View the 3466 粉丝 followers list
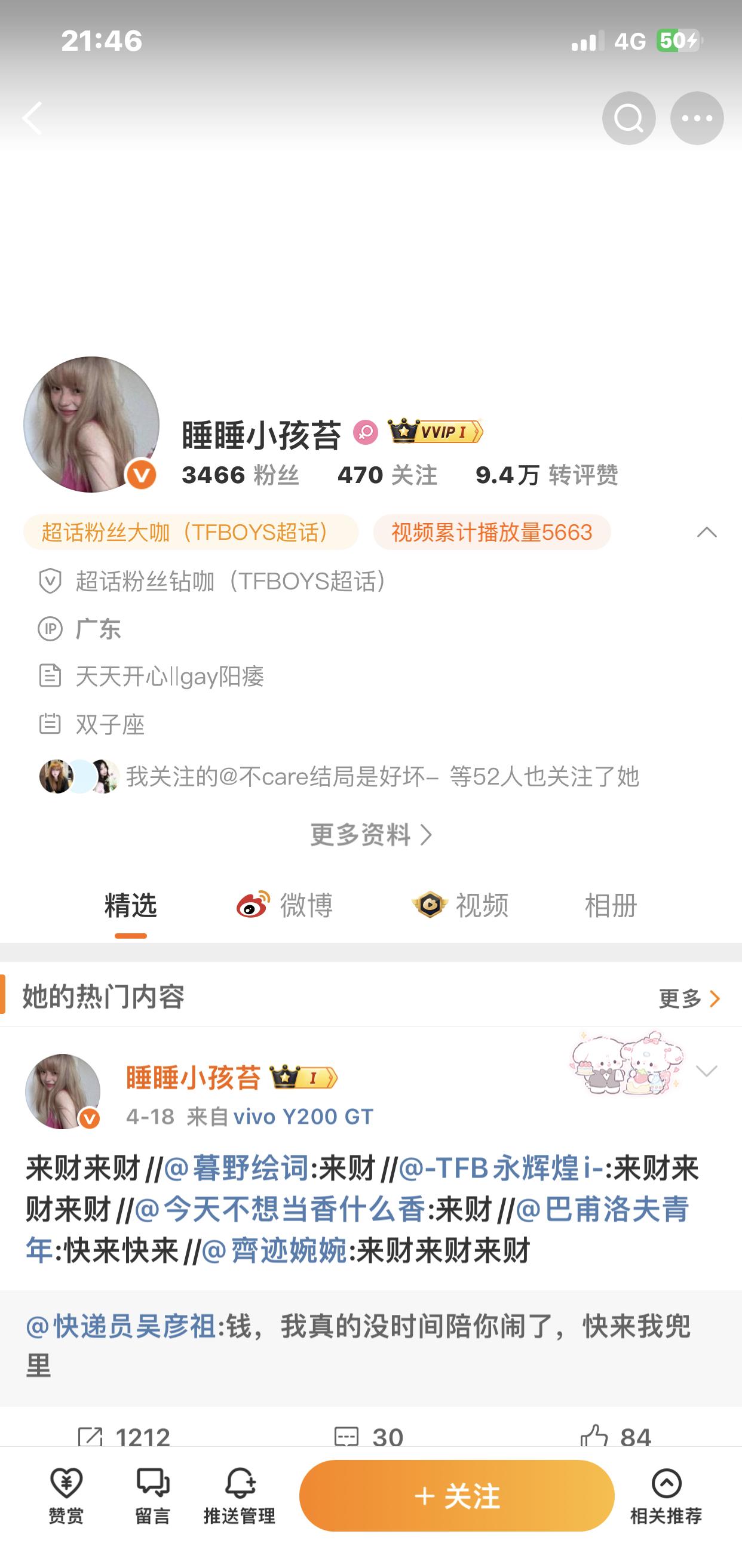The height and width of the screenshot is (1568, 742). 240,475
